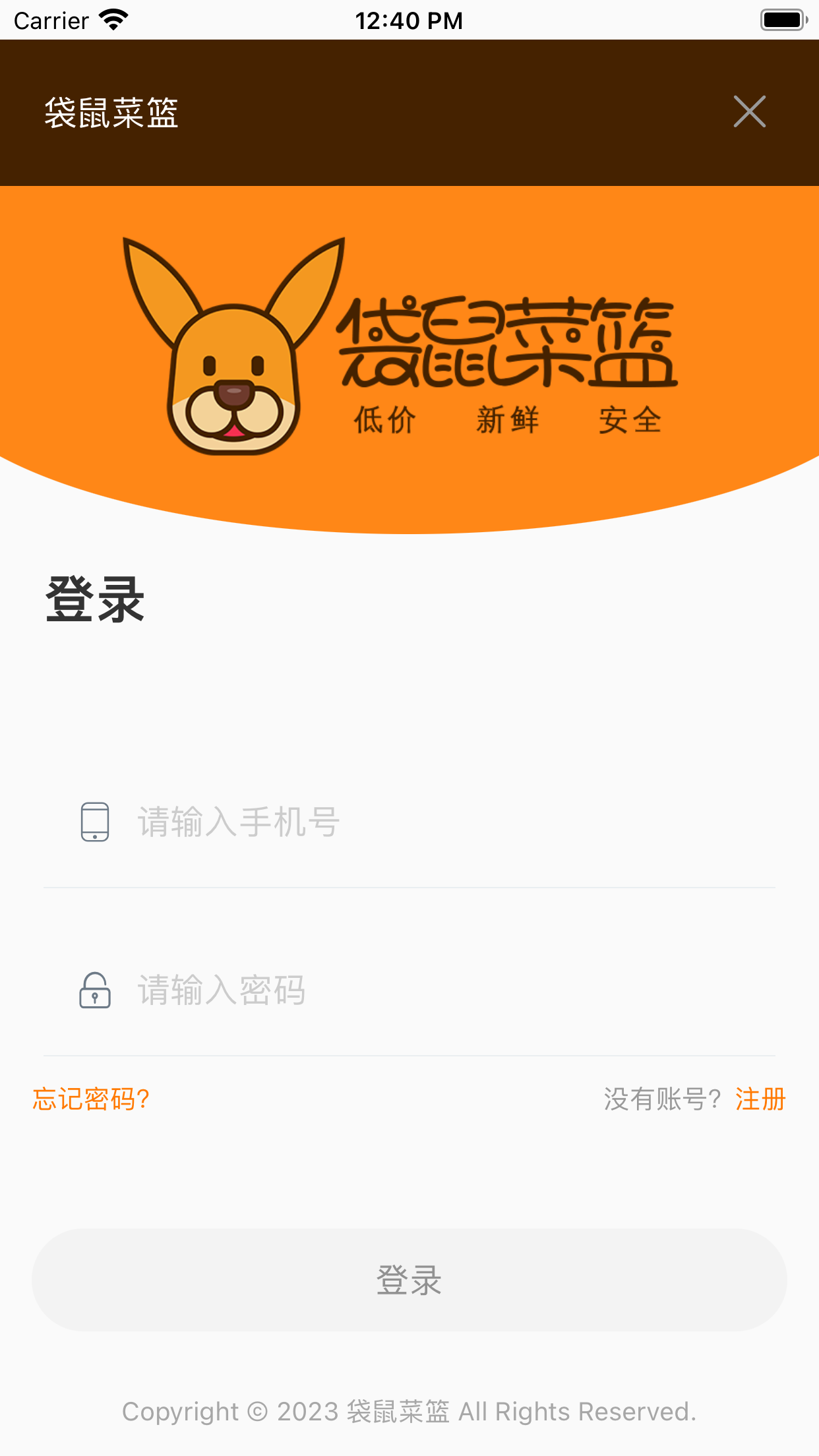Click the Carrier label in status bar
This screenshot has height=1456, width=819.
(x=51, y=20)
